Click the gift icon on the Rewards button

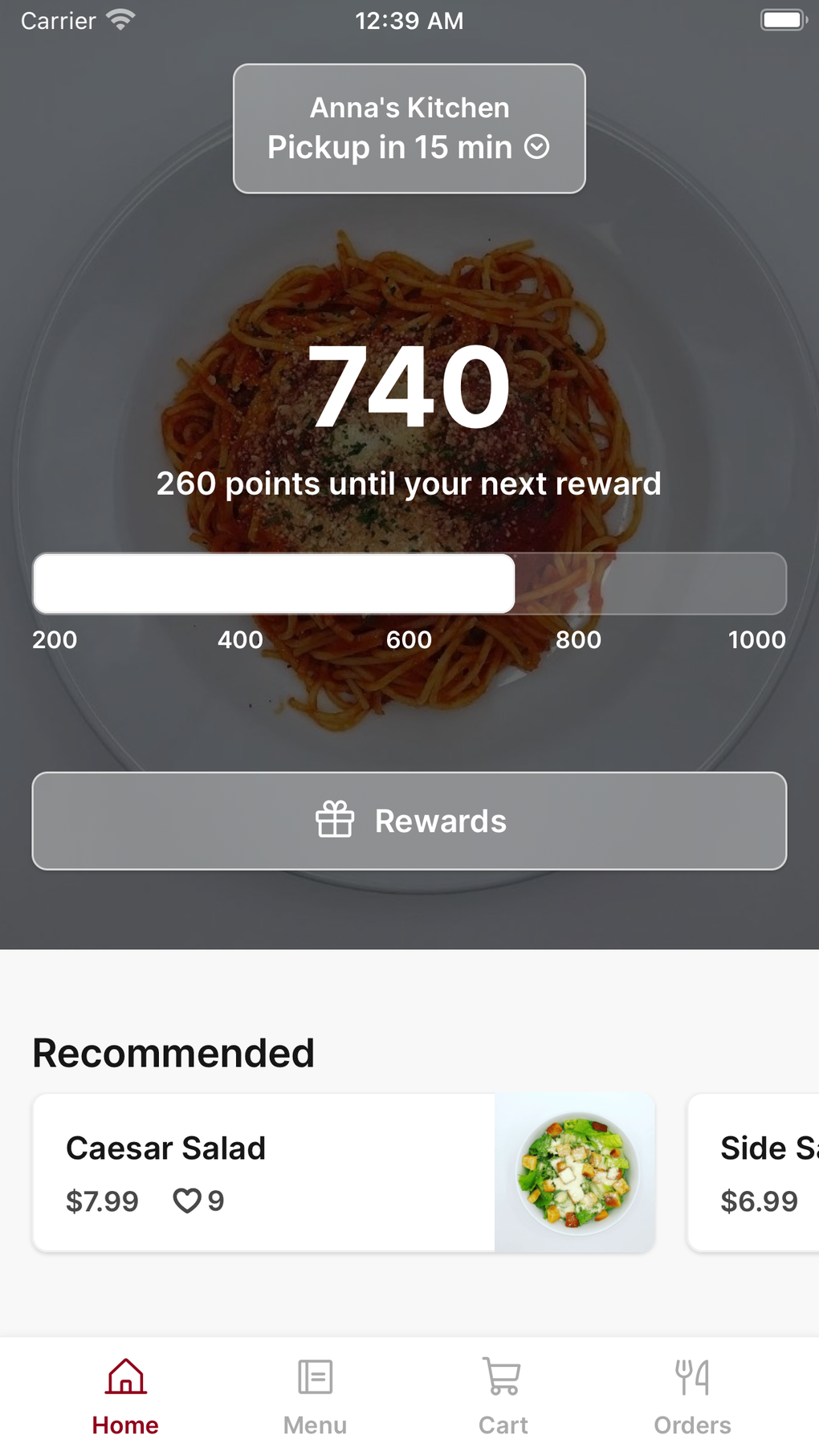336,820
